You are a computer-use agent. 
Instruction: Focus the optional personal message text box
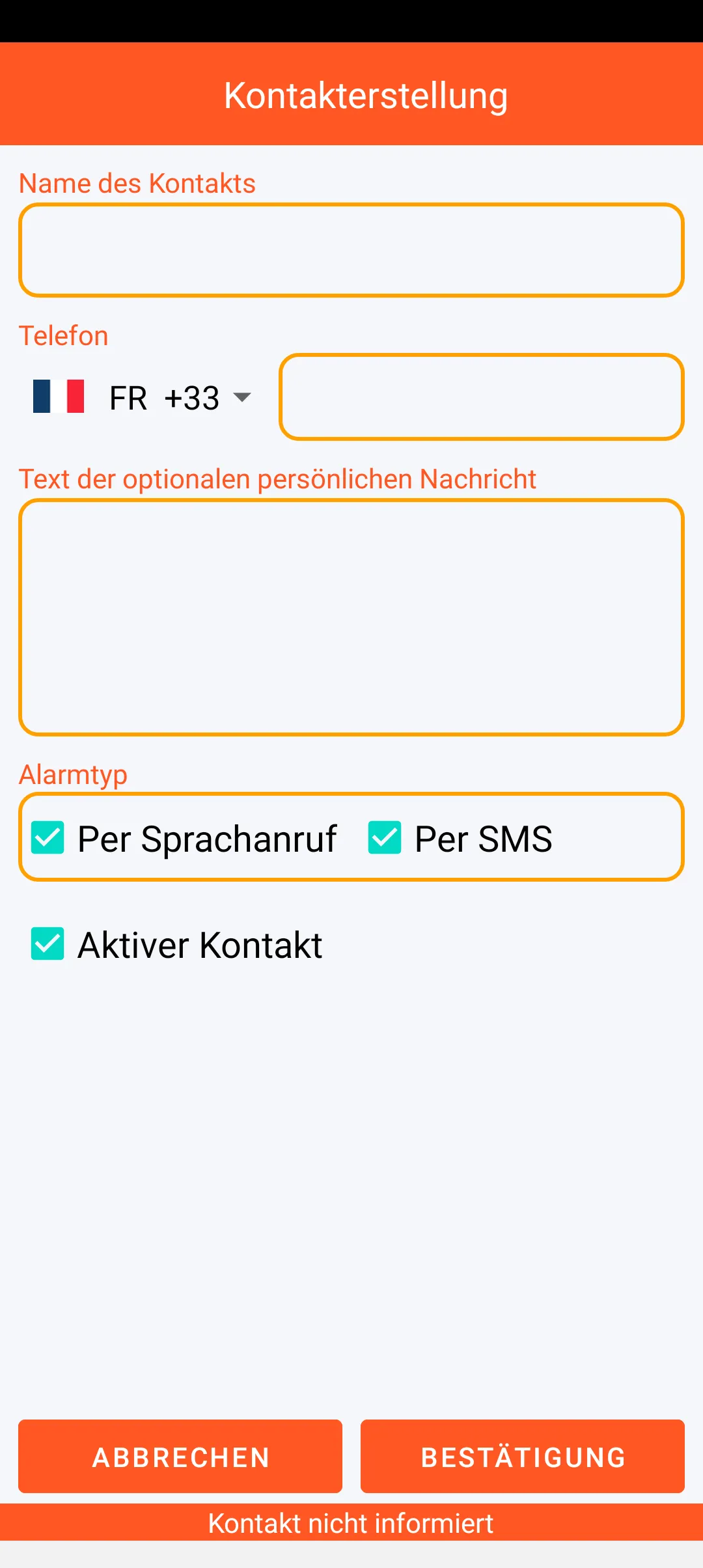(x=351, y=617)
